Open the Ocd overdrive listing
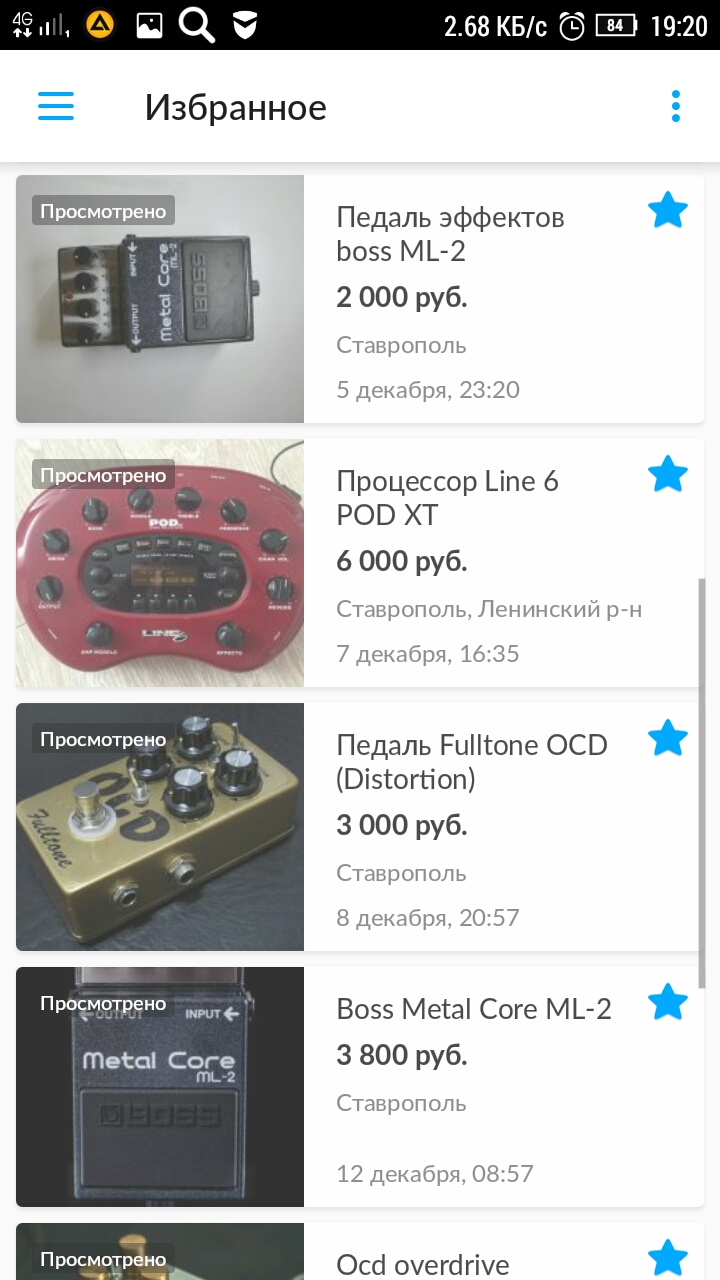720x1280 pixels. (x=423, y=1264)
